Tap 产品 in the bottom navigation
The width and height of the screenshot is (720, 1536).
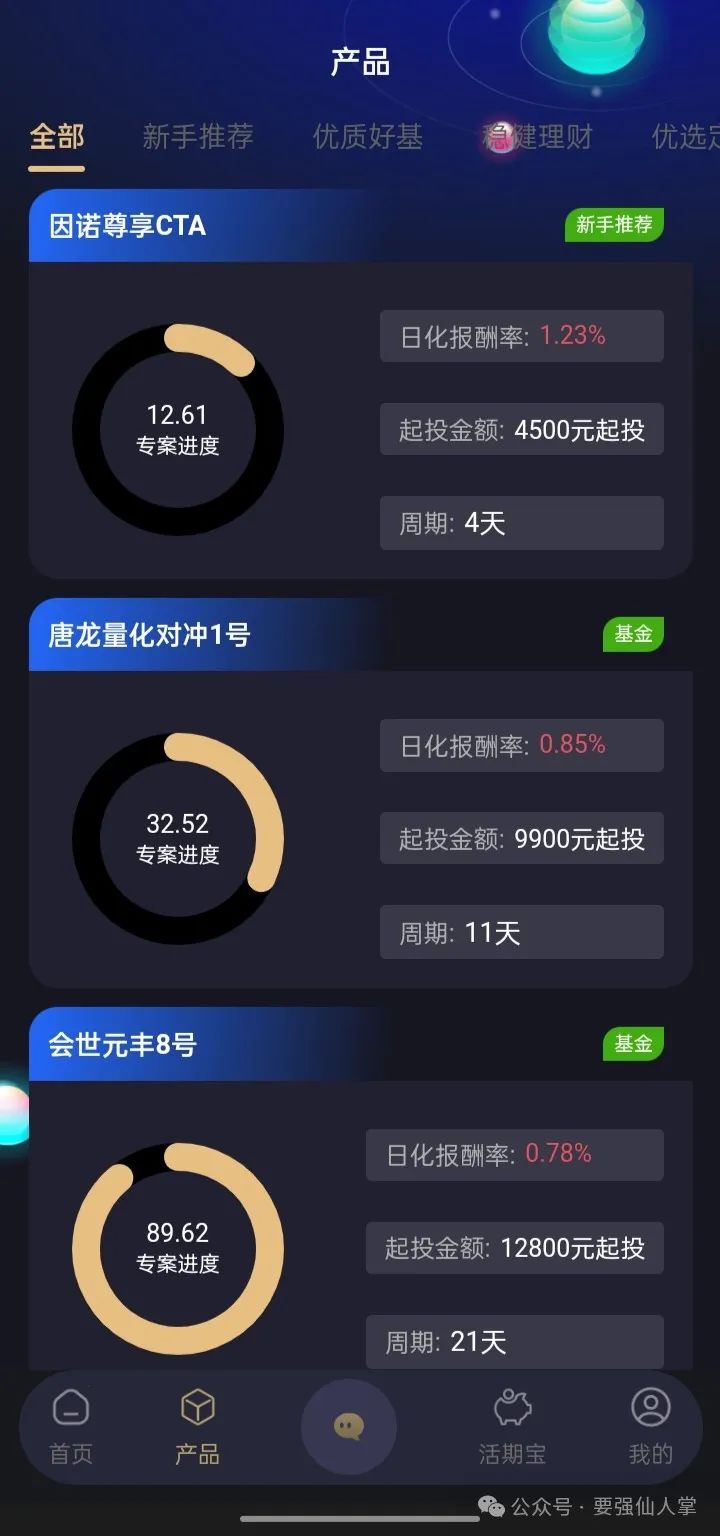197,1427
